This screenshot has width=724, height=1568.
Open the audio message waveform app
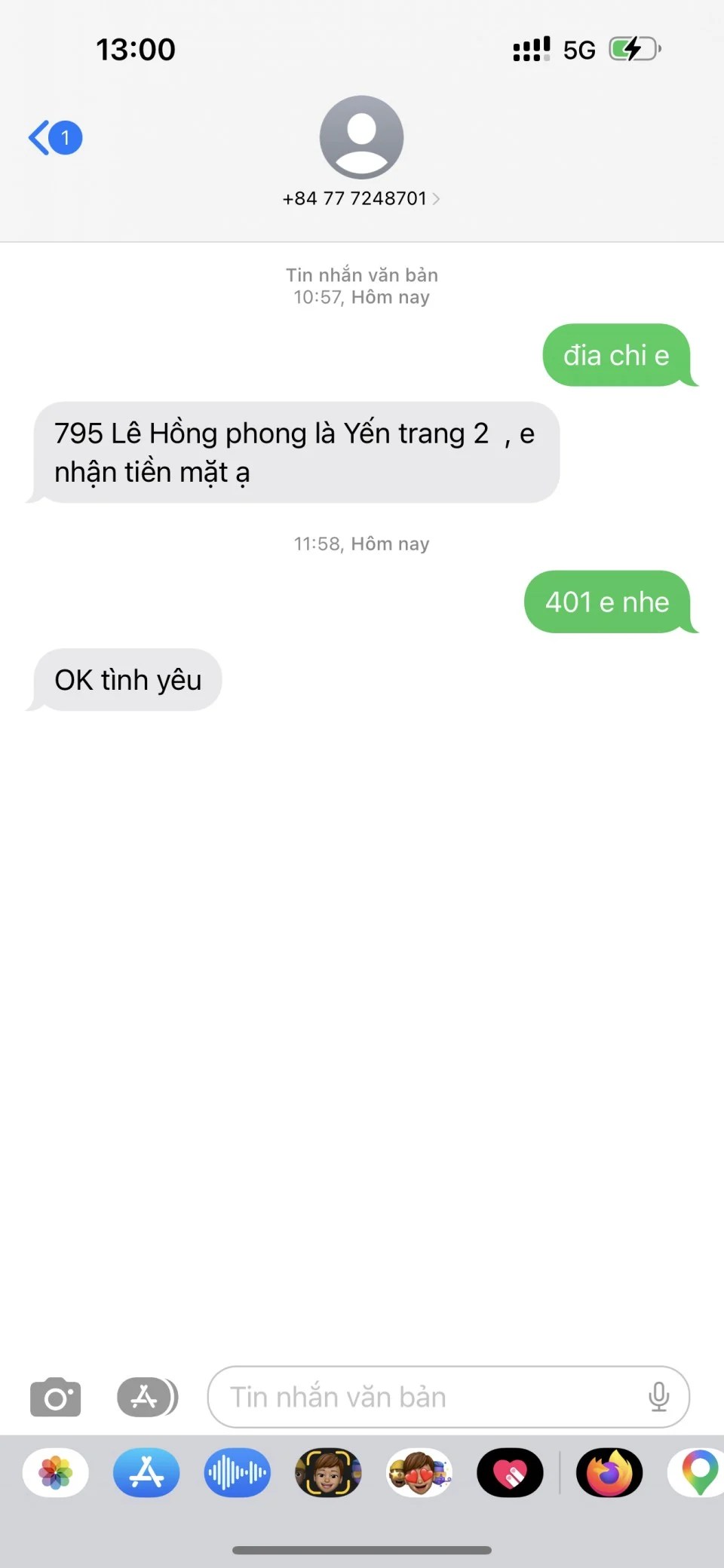click(237, 1473)
